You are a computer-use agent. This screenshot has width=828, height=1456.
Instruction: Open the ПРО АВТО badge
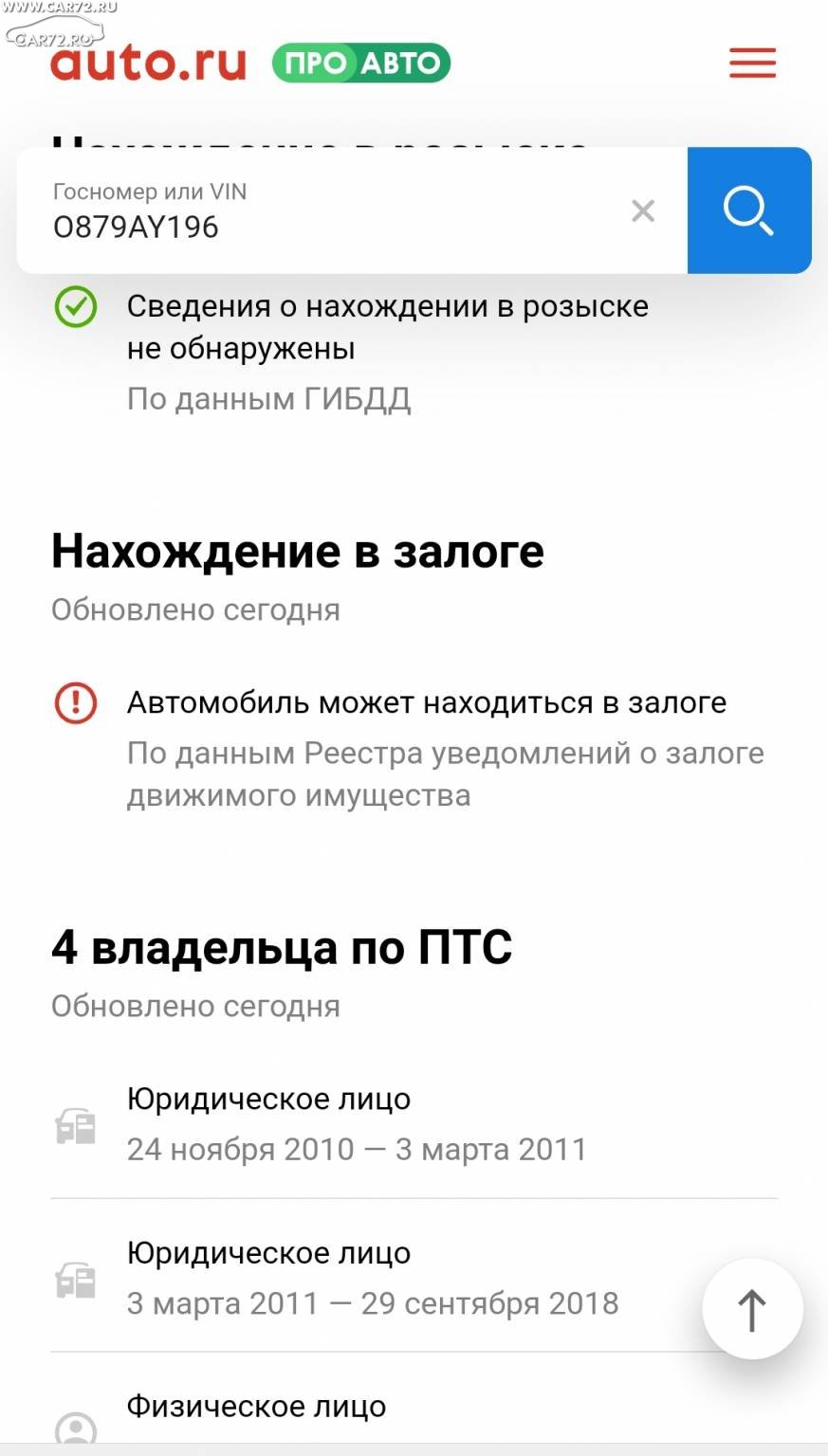[x=361, y=63]
